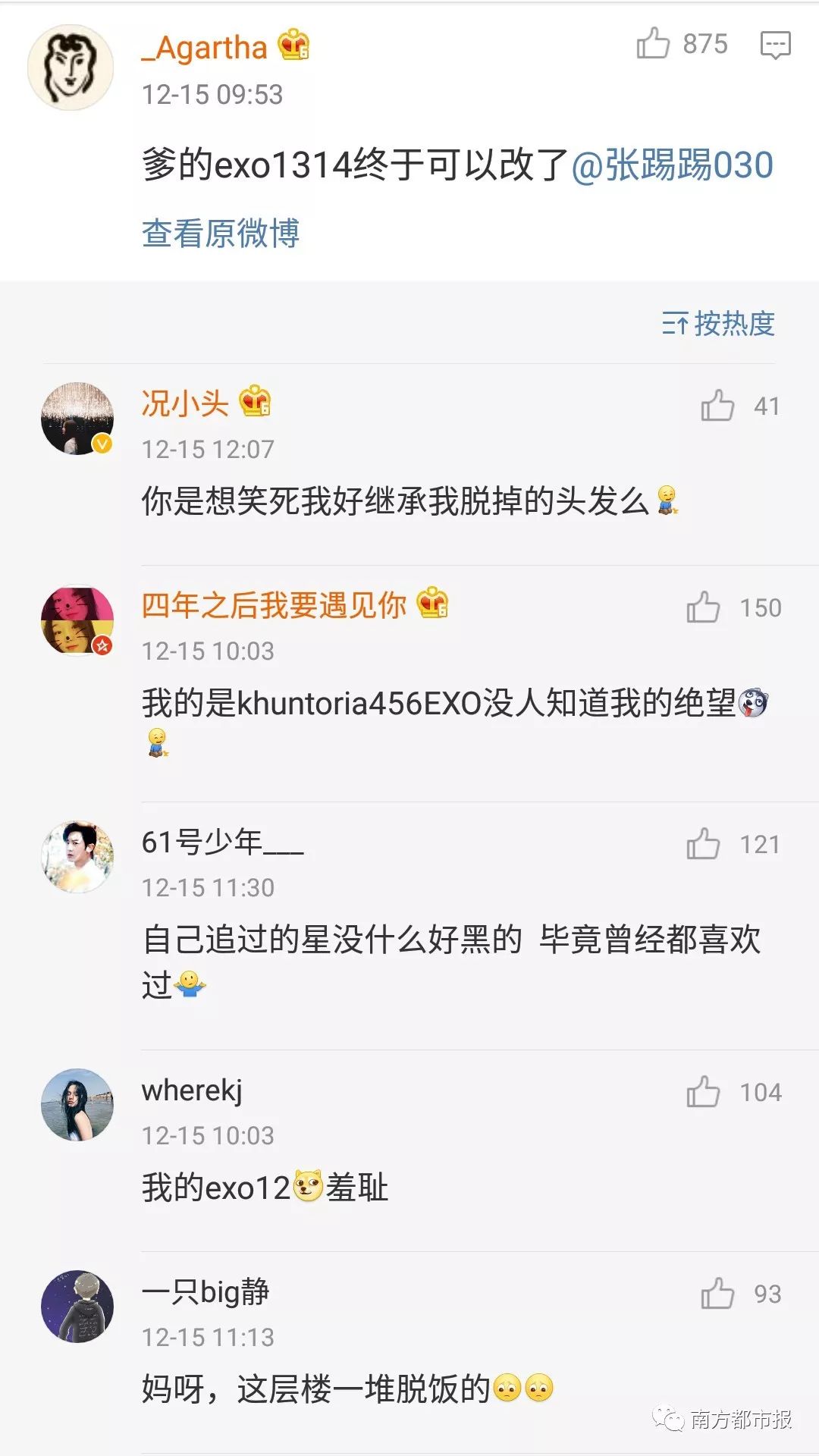
Task: Open _Agartha's profile picture
Action: (71, 67)
